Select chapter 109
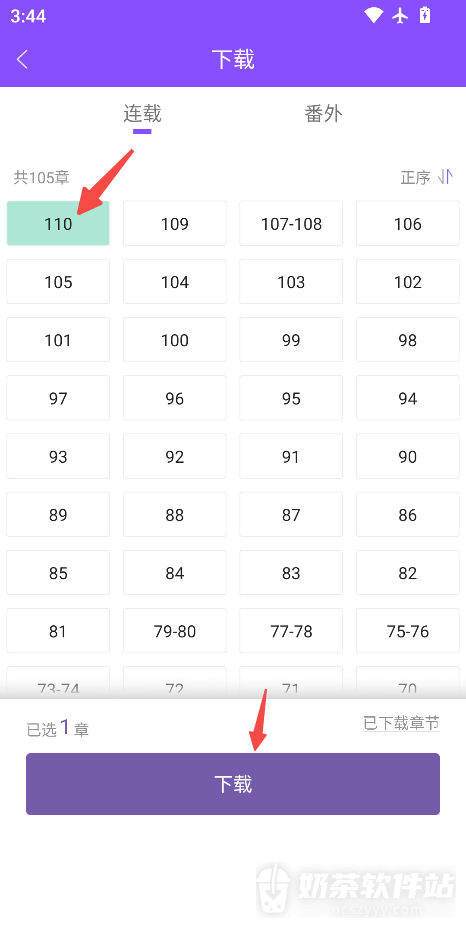 [x=175, y=224]
